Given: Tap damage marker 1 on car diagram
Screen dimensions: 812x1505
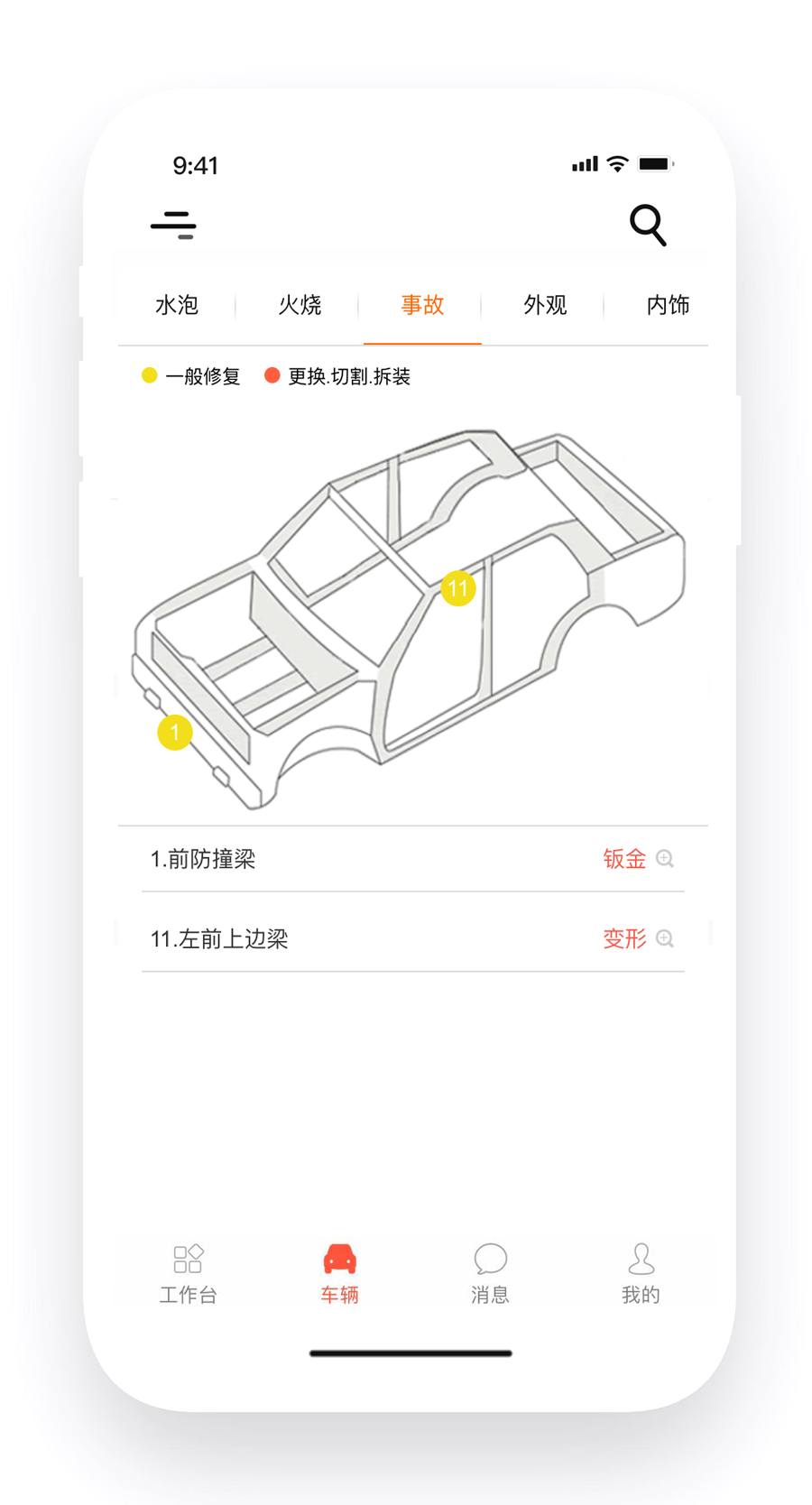Looking at the screenshot, I should [175, 732].
